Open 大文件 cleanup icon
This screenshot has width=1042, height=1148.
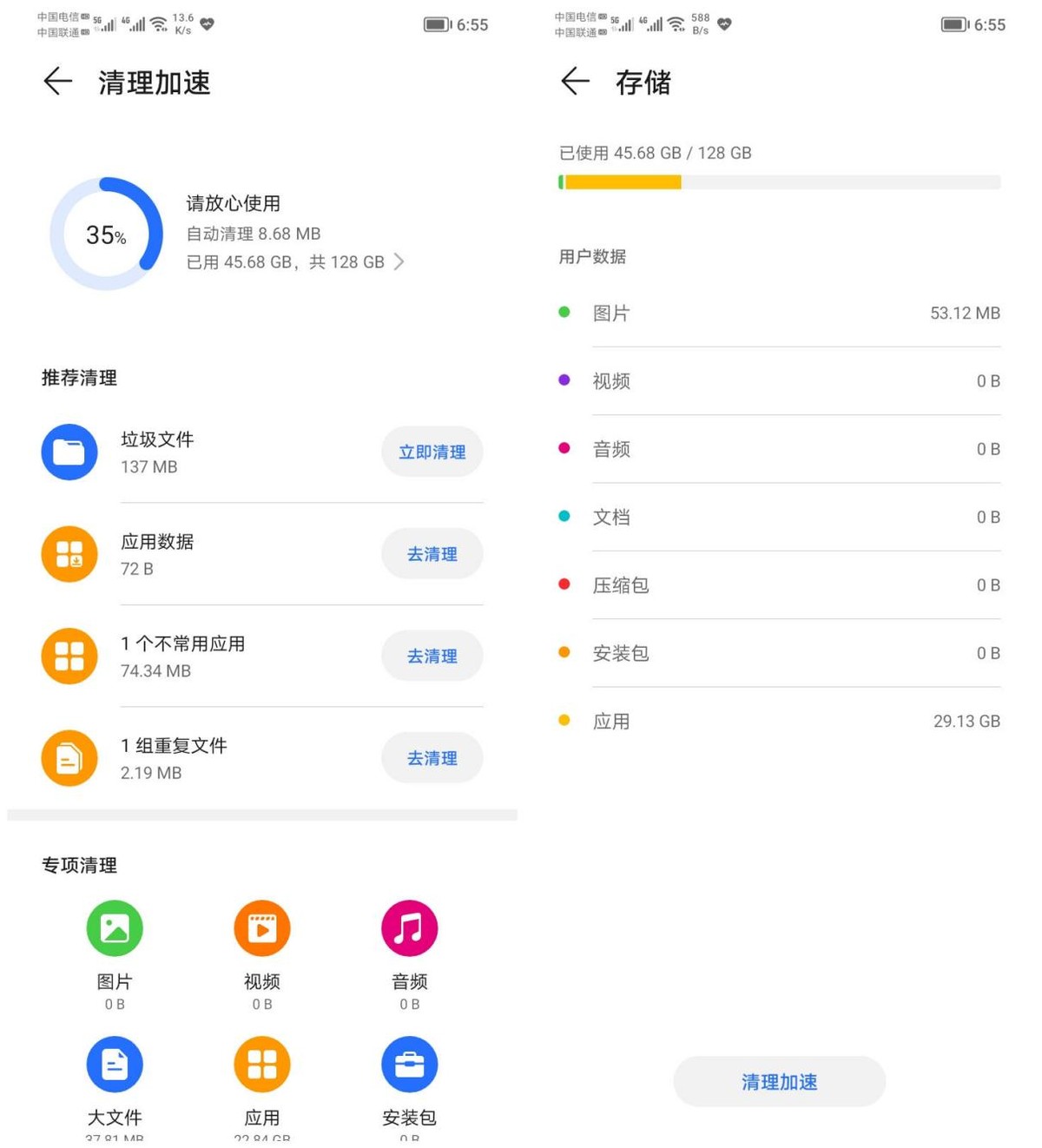click(x=115, y=1063)
